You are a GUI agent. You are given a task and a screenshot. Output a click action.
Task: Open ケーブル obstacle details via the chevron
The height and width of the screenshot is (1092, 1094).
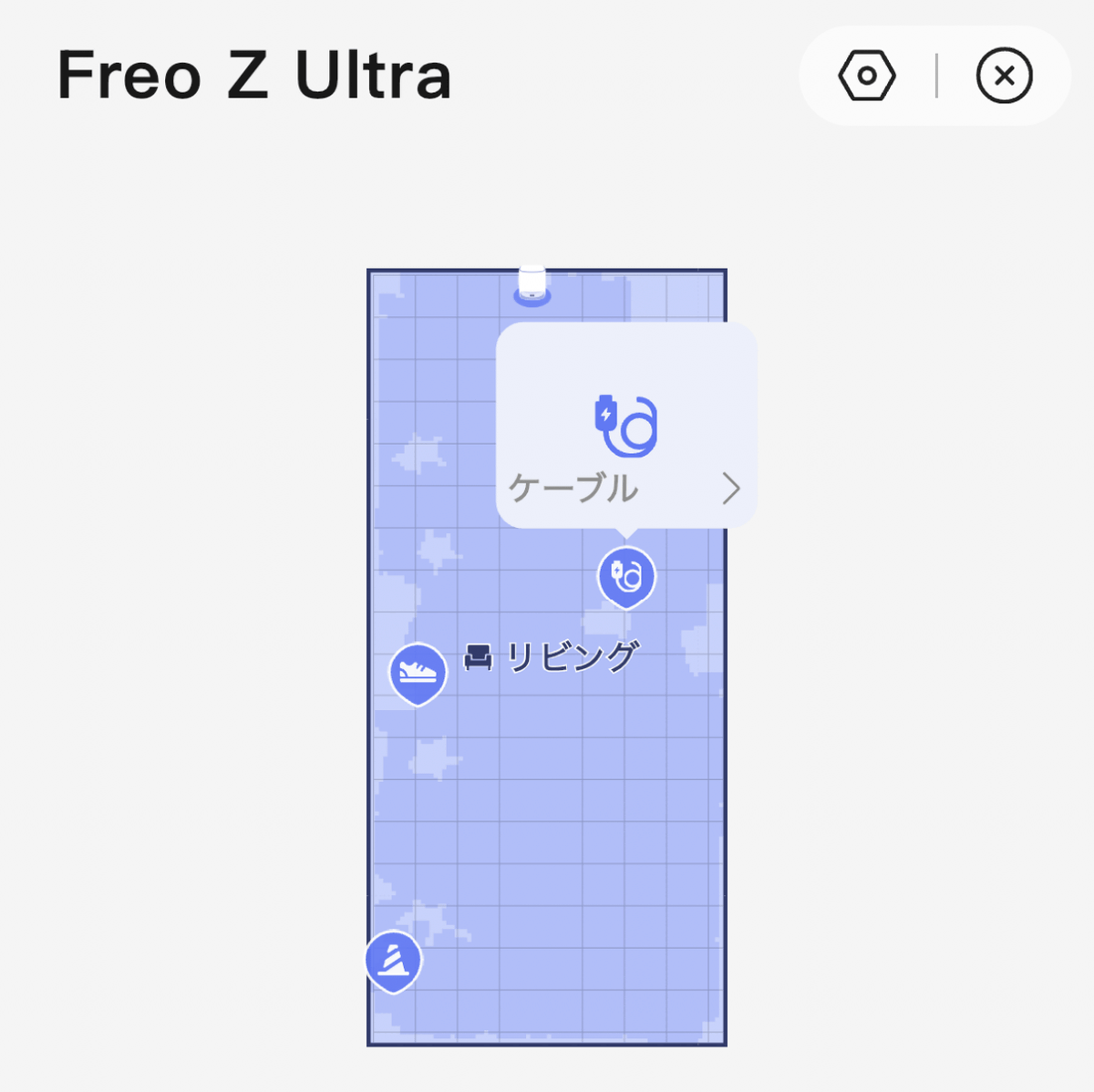pyautogui.click(x=730, y=489)
